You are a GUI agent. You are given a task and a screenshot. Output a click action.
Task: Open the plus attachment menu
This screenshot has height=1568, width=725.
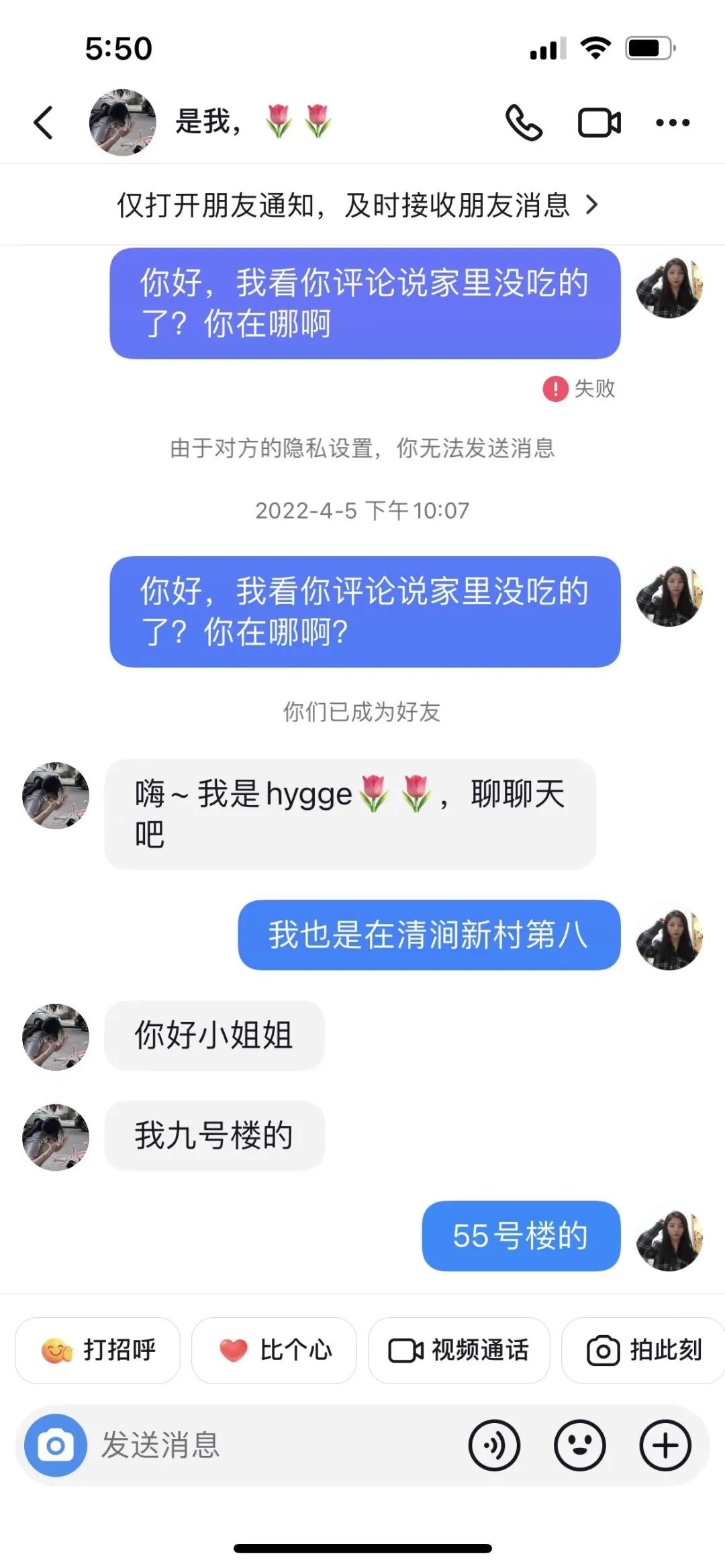(665, 1445)
